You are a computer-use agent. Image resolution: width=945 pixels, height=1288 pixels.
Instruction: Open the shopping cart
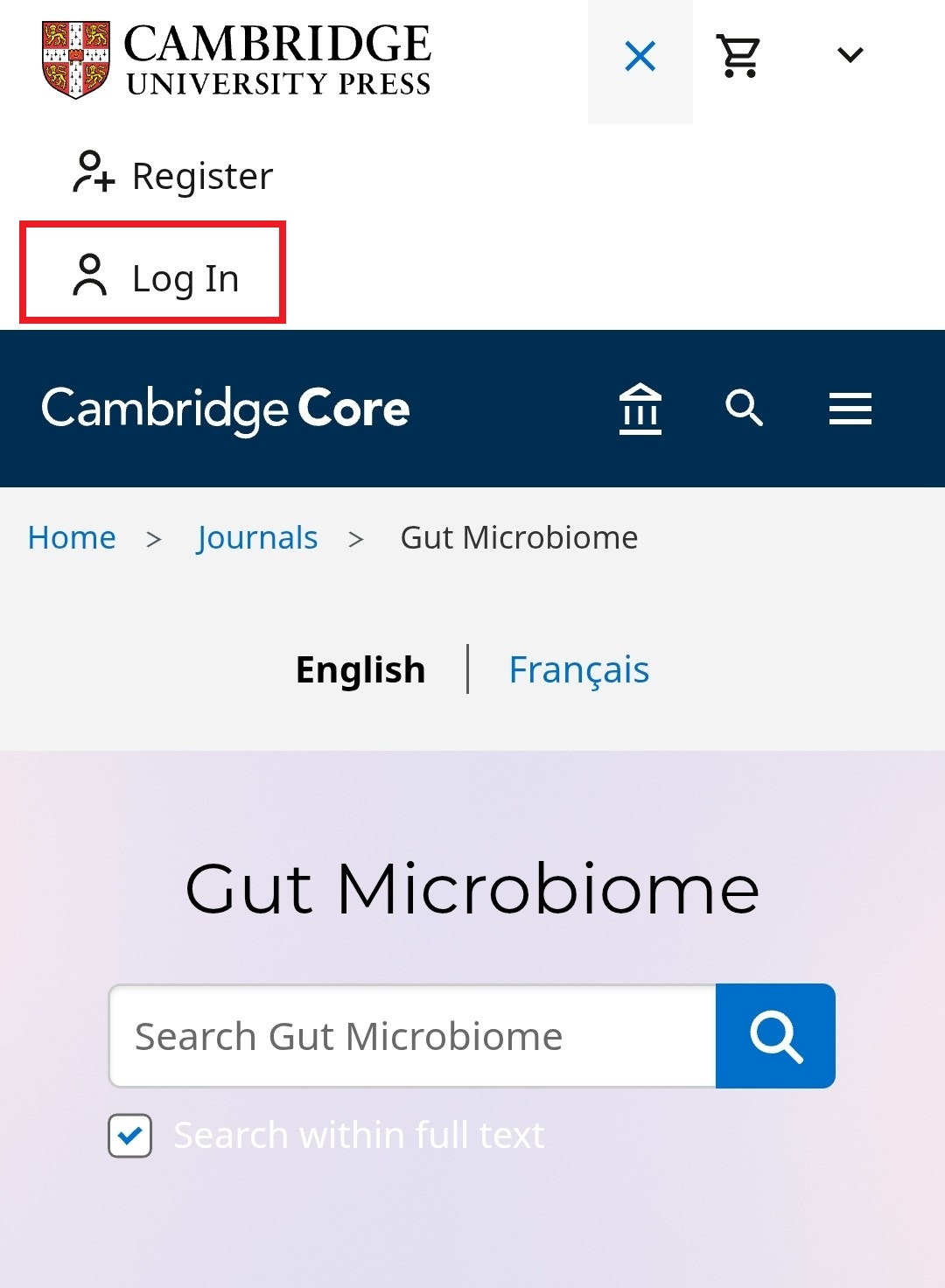coord(739,57)
